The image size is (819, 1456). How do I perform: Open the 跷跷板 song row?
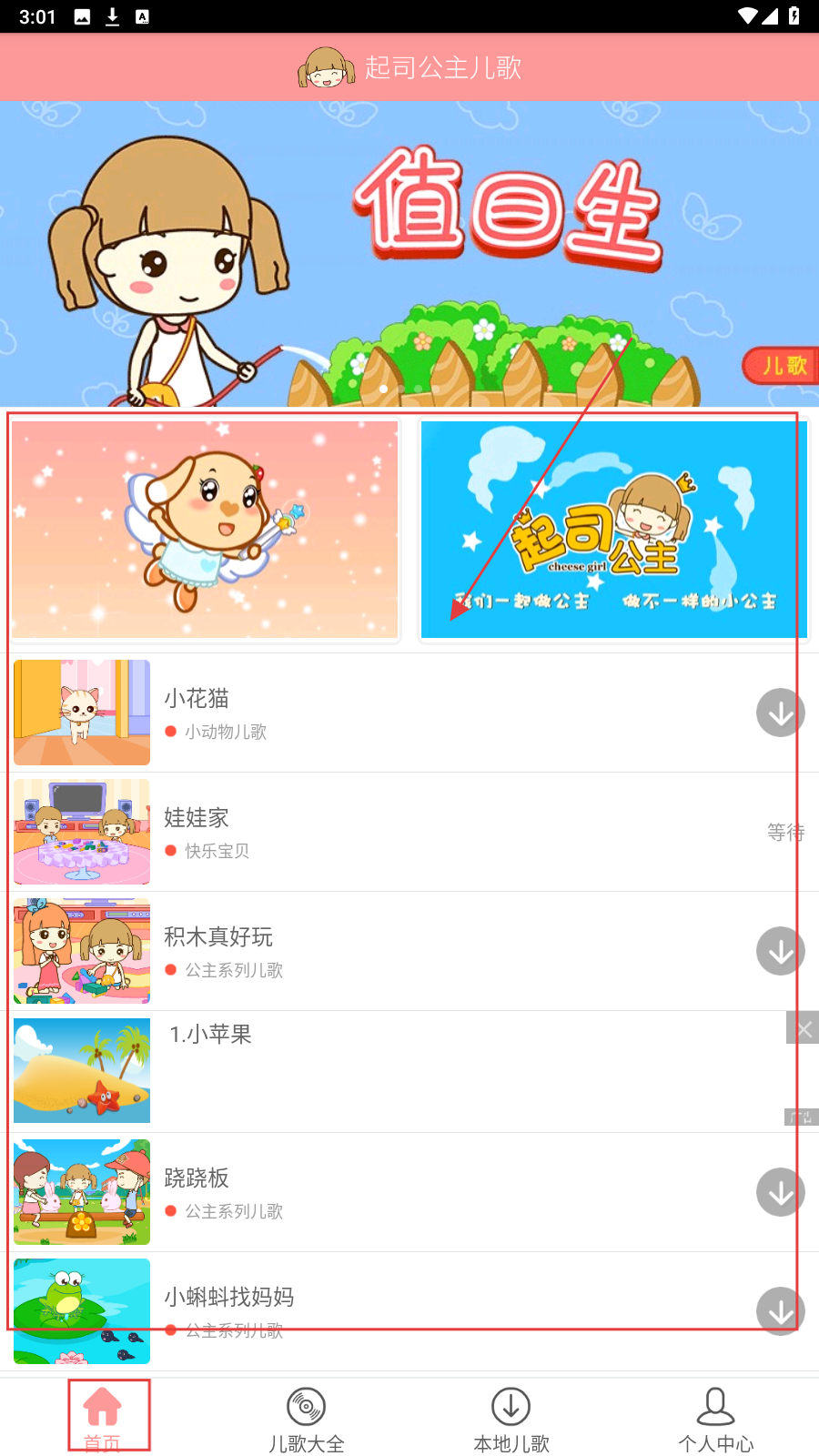pos(409,1192)
